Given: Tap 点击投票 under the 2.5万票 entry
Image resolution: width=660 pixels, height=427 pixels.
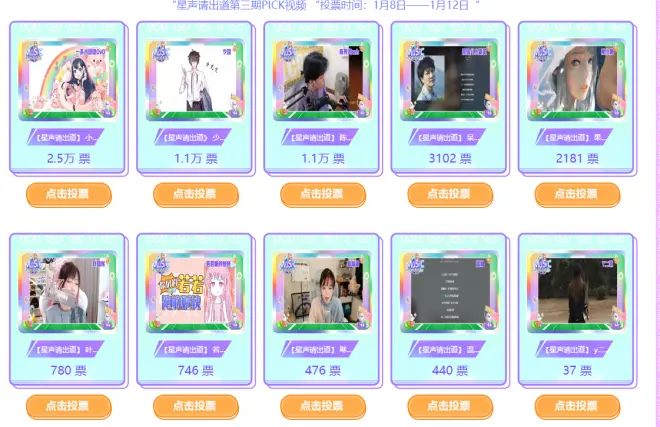Looking at the screenshot, I should [x=68, y=194].
